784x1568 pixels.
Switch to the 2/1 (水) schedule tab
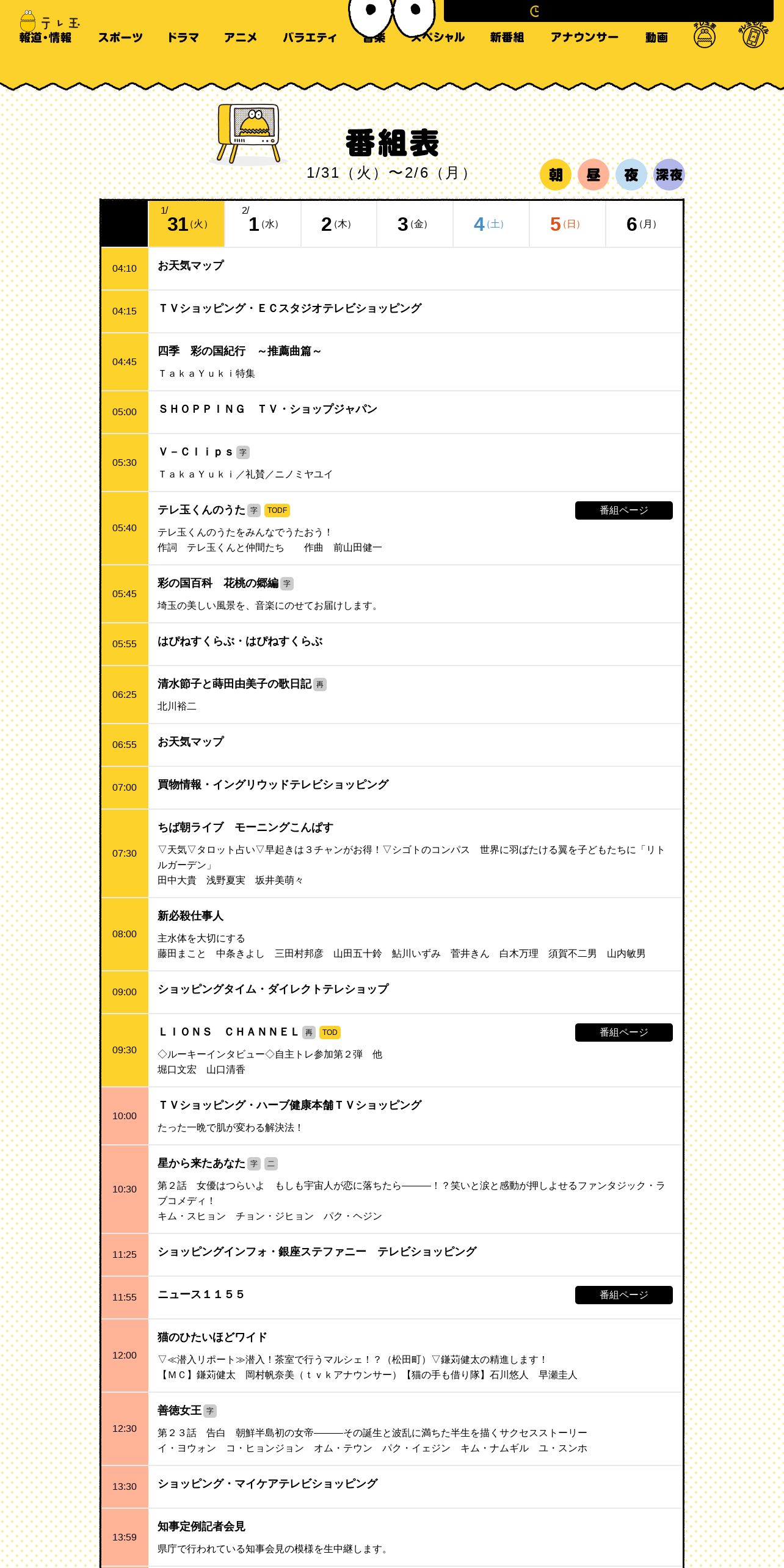[x=263, y=223]
